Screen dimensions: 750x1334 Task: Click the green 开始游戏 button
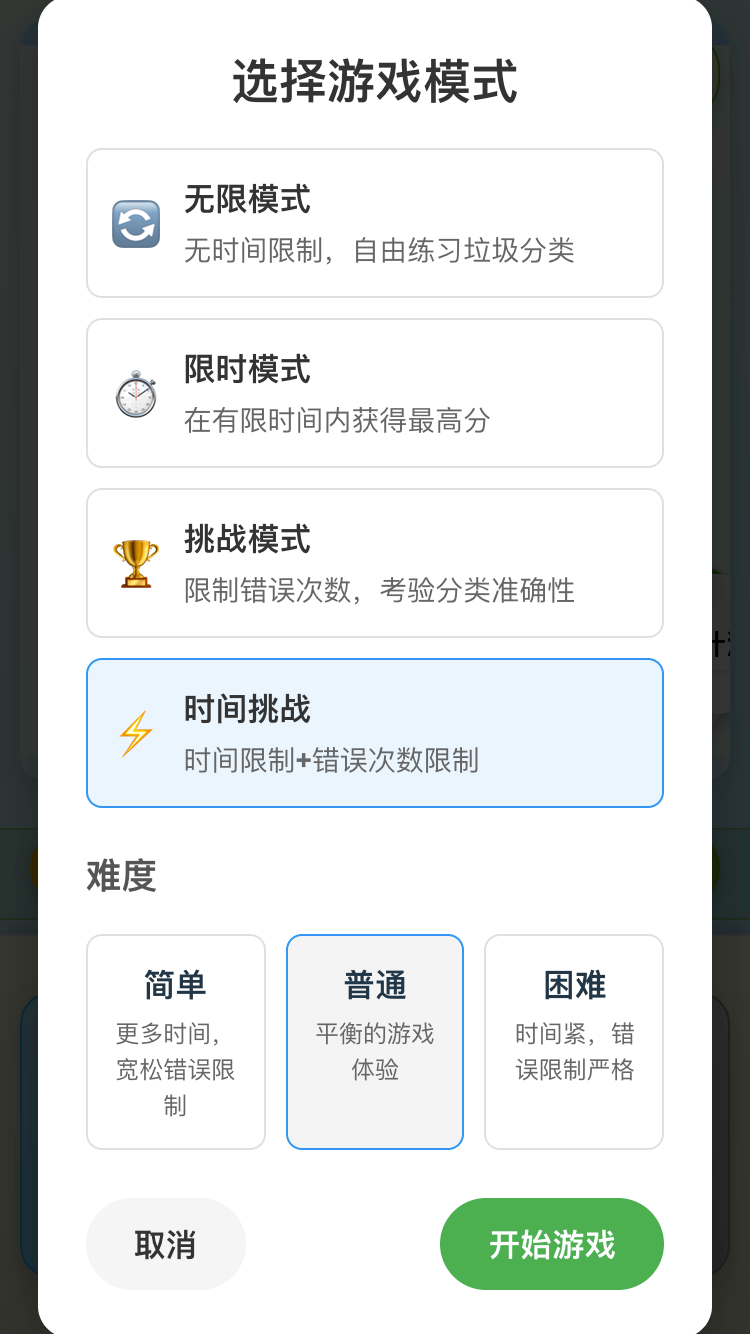coord(551,1243)
